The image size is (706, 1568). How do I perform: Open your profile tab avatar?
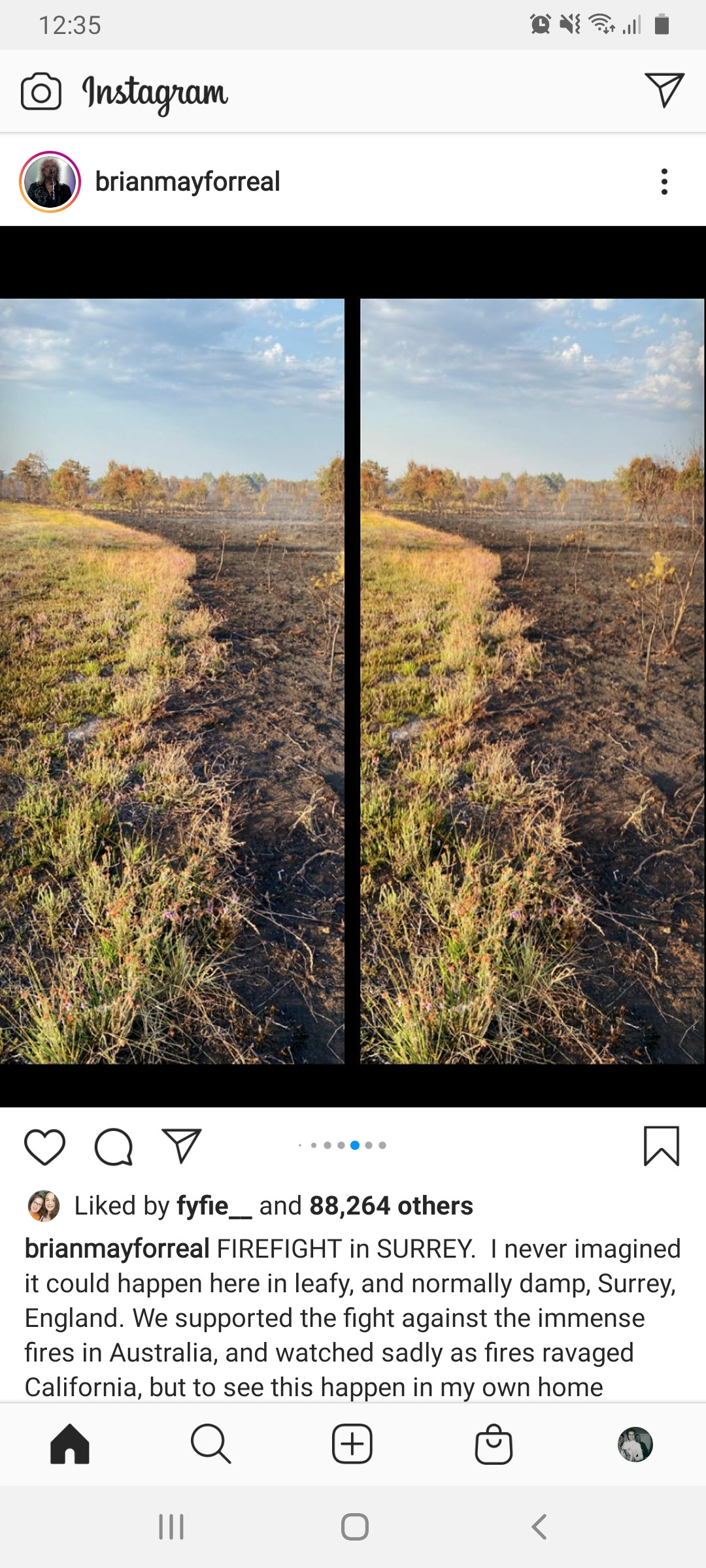point(635,1445)
